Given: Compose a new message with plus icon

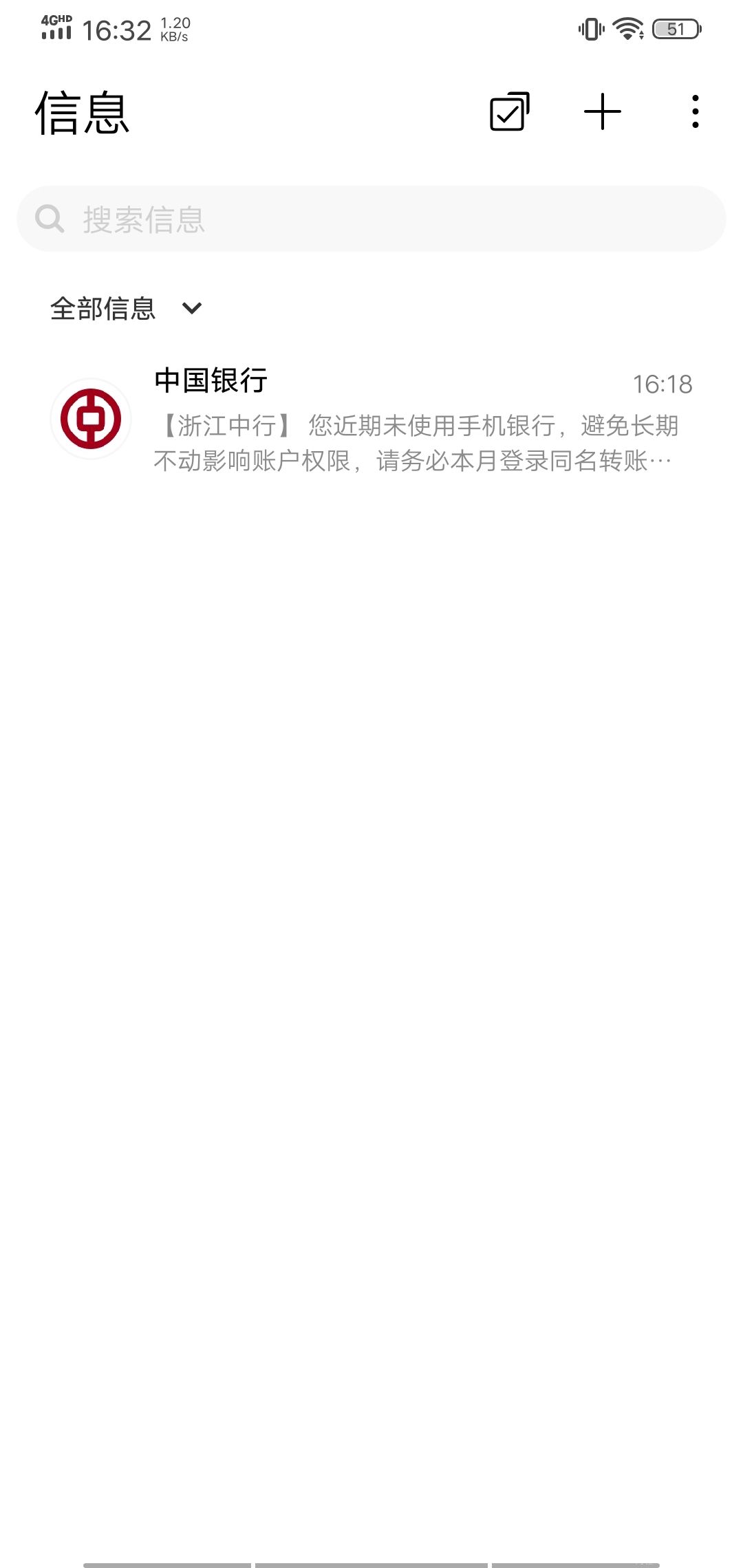Looking at the screenshot, I should 603,111.
